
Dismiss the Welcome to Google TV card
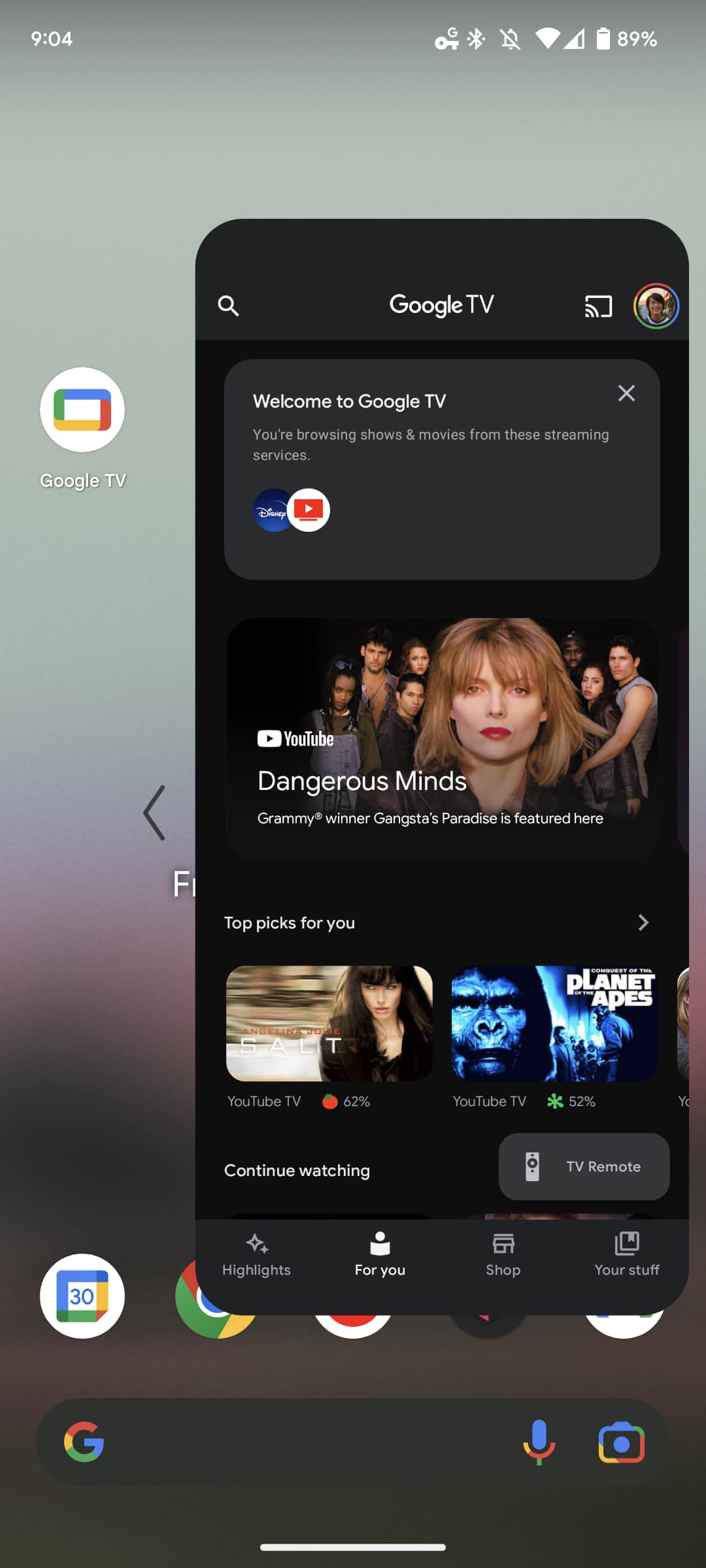(x=626, y=393)
